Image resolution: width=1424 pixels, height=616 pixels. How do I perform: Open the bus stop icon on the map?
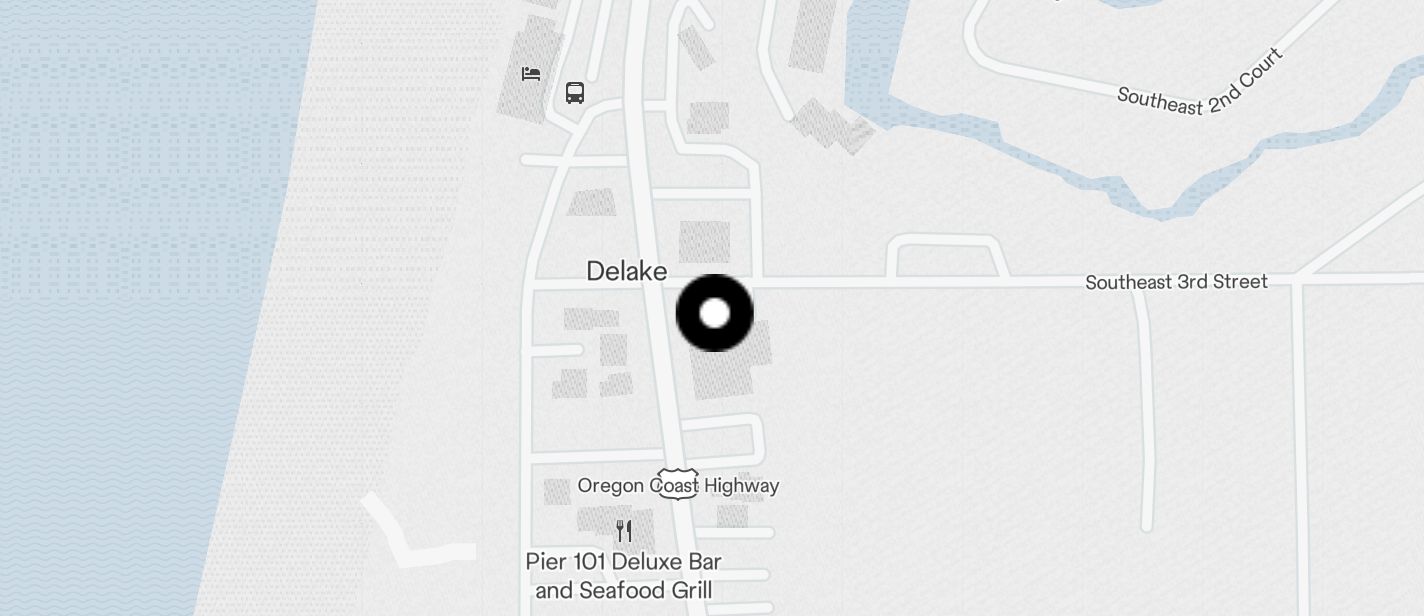coord(575,93)
